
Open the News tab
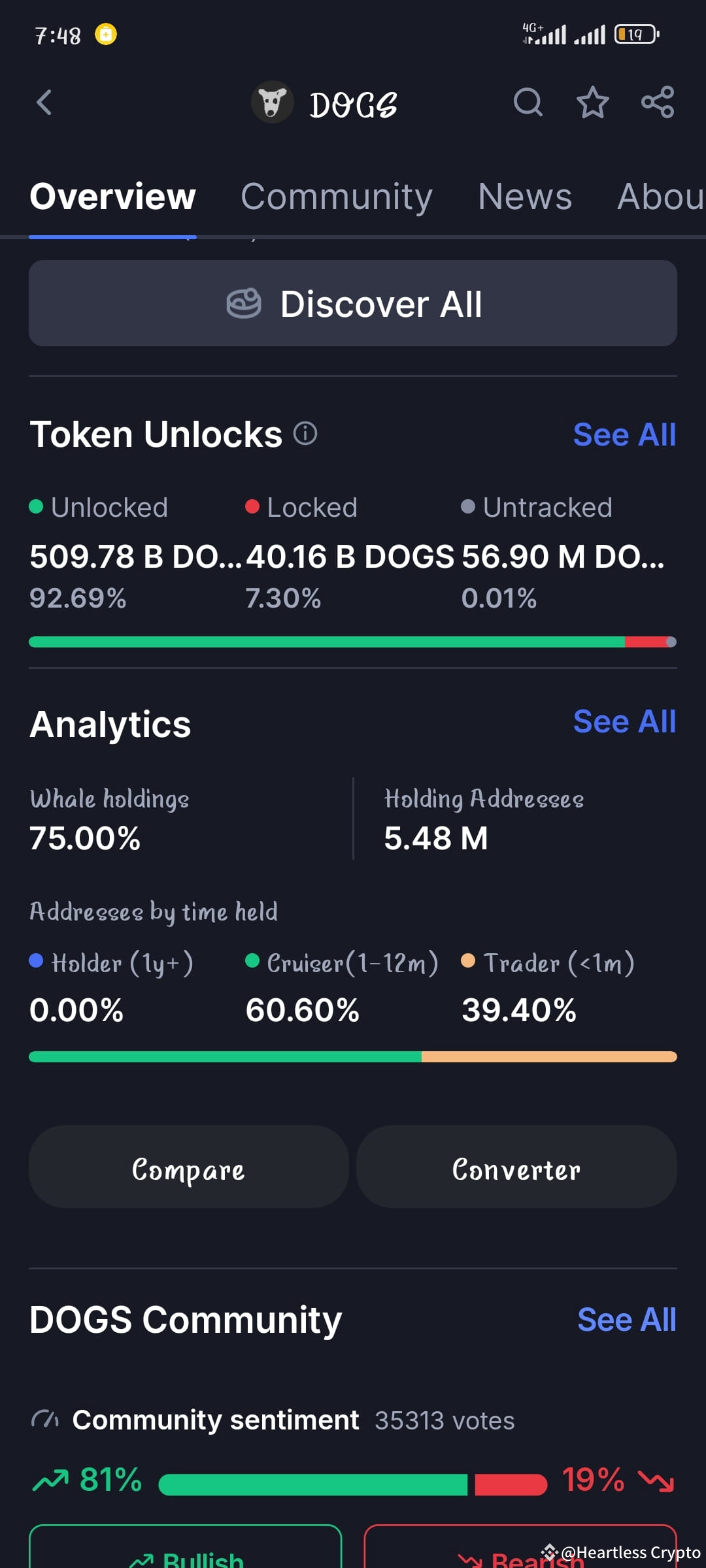point(524,197)
